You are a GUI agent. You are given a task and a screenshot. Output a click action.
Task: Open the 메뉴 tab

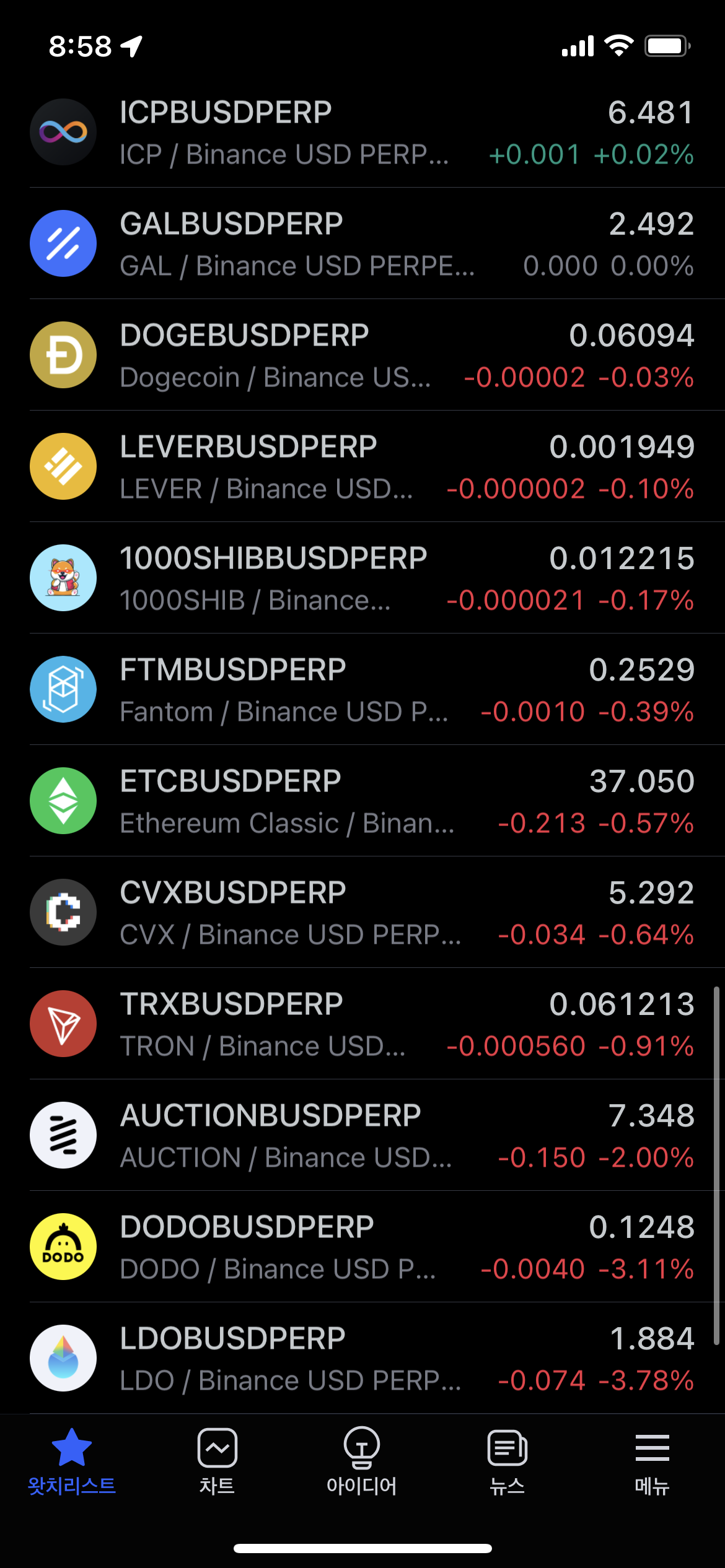652,1462
